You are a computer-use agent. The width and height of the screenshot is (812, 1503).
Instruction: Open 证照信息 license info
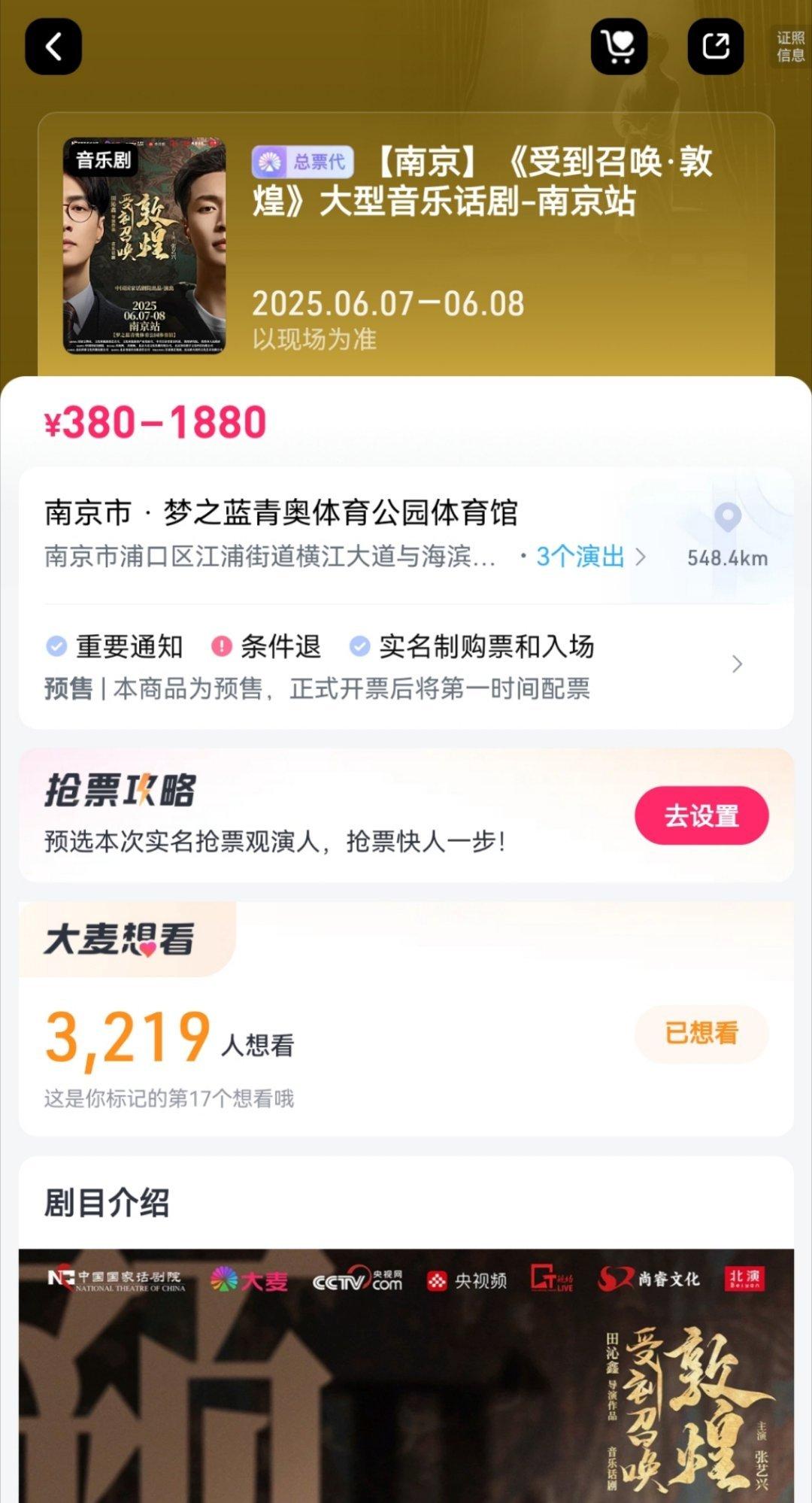pyautogui.click(x=790, y=47)
